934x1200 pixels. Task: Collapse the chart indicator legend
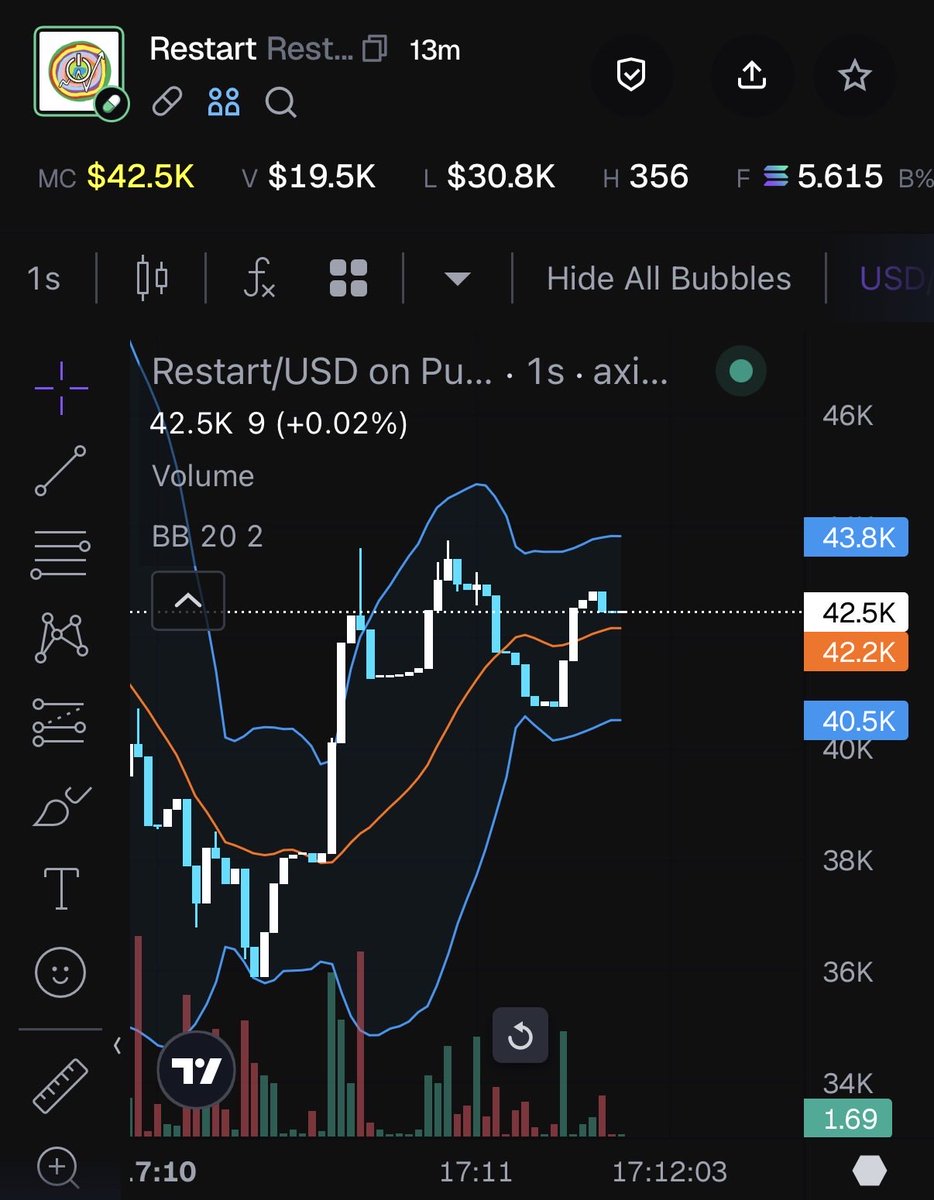click(188, 601)
